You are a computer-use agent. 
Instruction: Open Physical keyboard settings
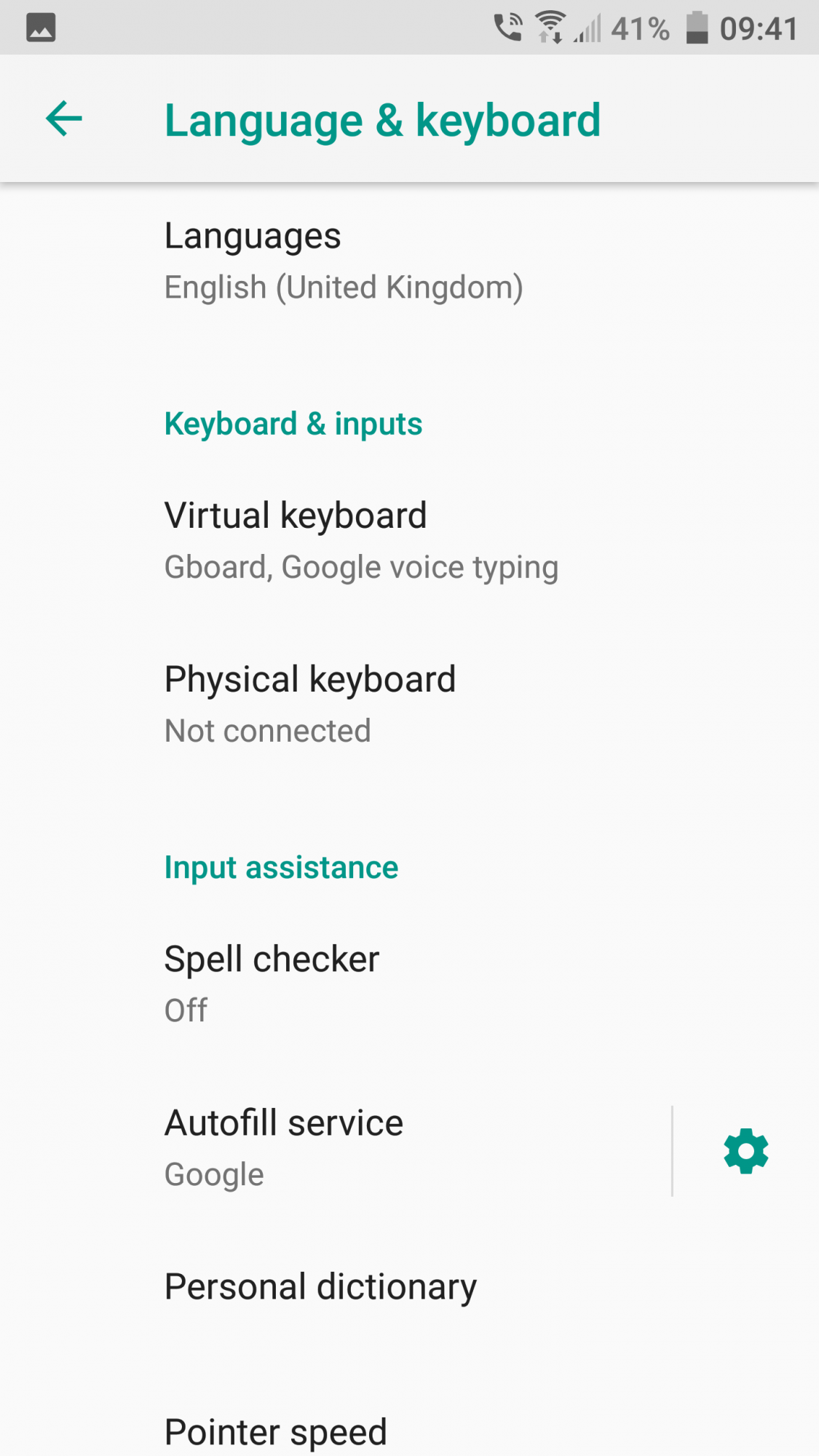click(409, 705)
